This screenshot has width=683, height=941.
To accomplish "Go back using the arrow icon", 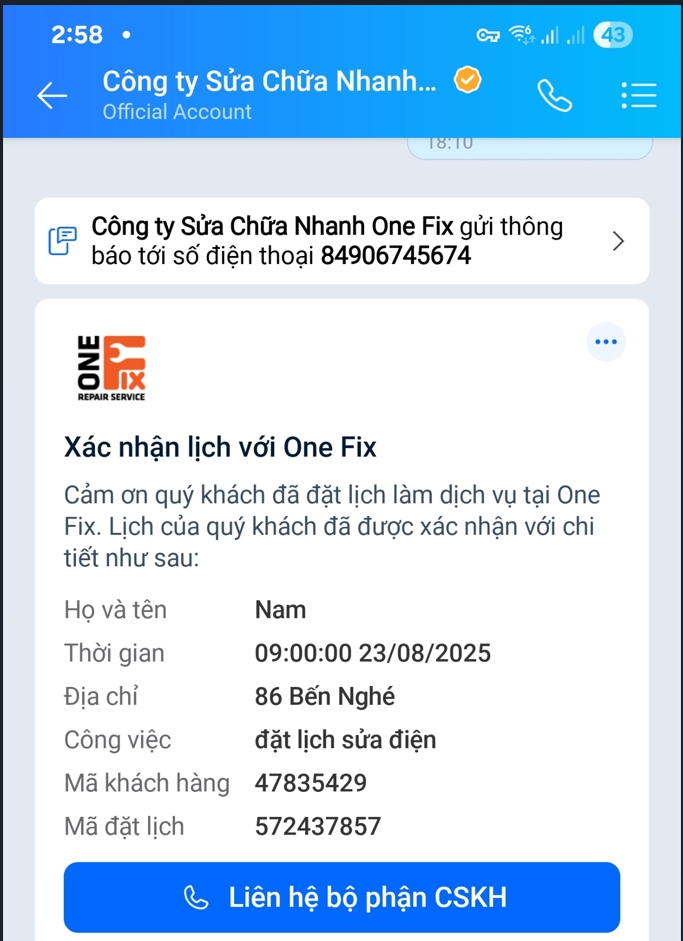I will tap(52, 95).
